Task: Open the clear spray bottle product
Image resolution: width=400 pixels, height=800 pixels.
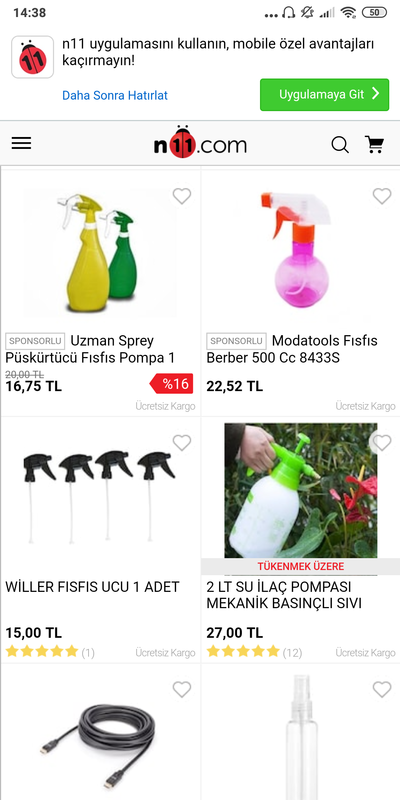Action: point(301,732)
